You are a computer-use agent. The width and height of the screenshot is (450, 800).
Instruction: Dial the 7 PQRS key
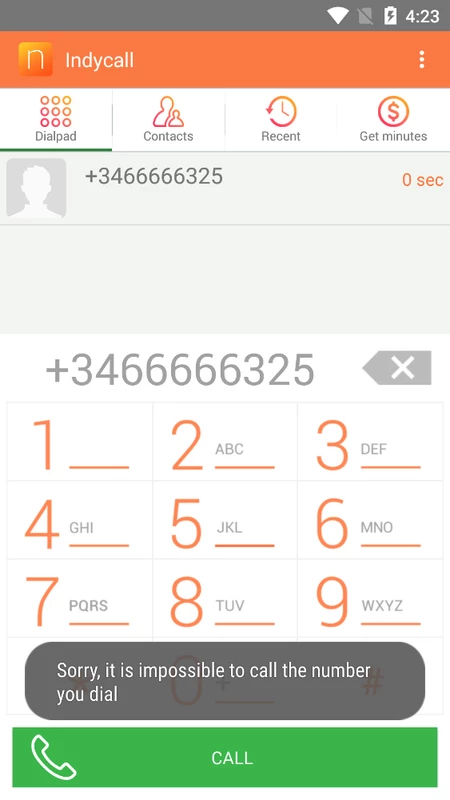(x=80, y=598)
